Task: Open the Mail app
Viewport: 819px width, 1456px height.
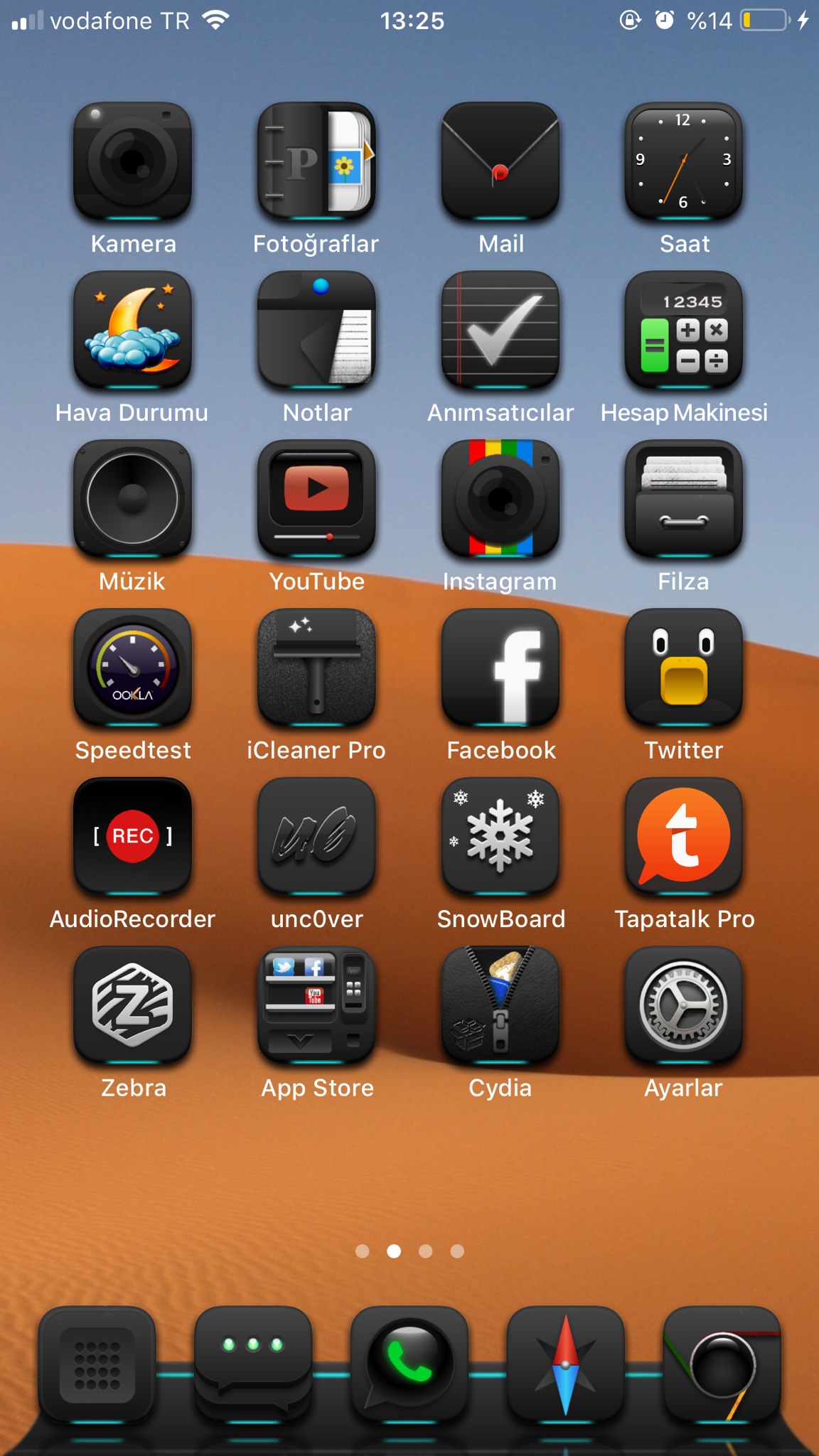Action: click(500, 161)
